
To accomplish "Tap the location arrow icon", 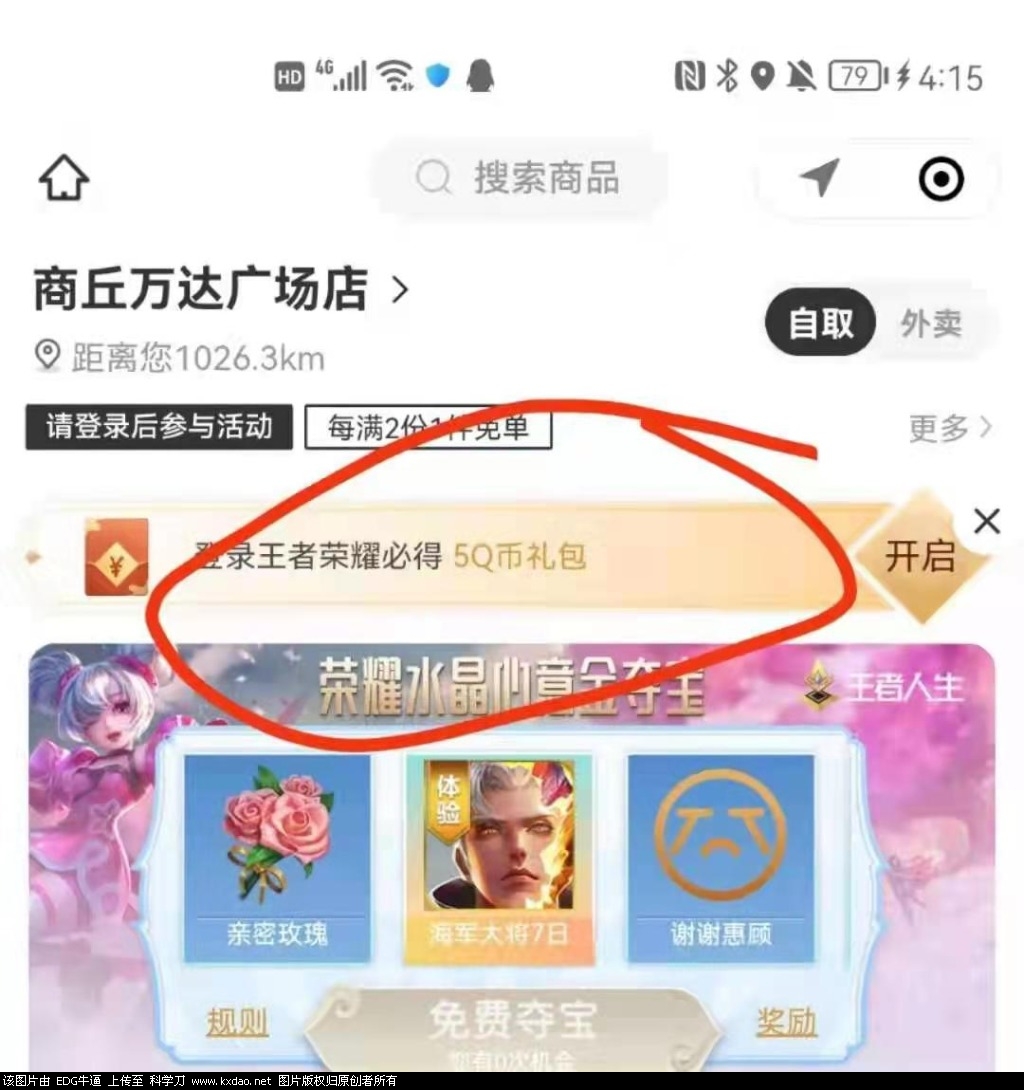I will click(x=819, y=179).
